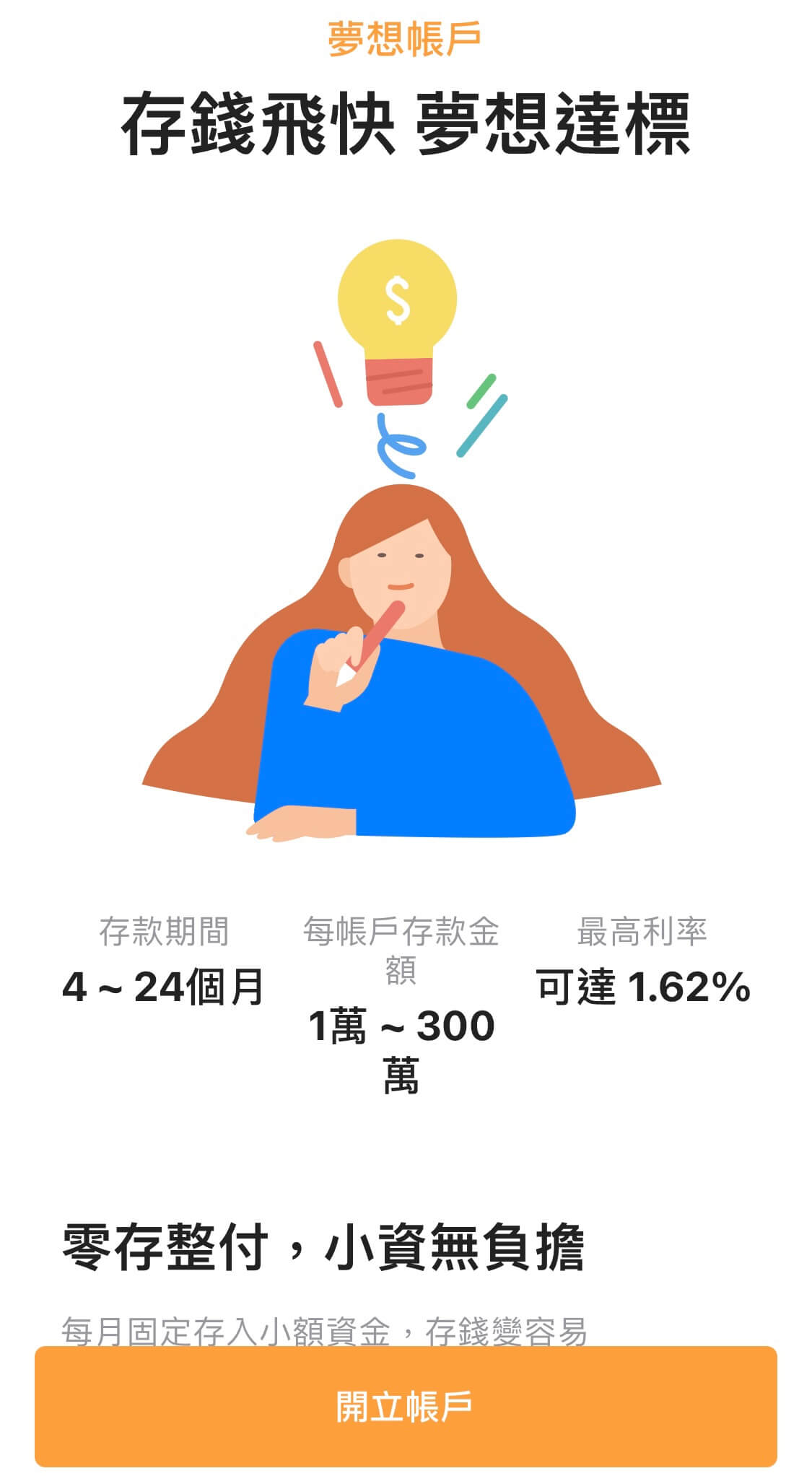
Task: Tap the 開立帳戶 button
Action: click(x=406, y=1406)
